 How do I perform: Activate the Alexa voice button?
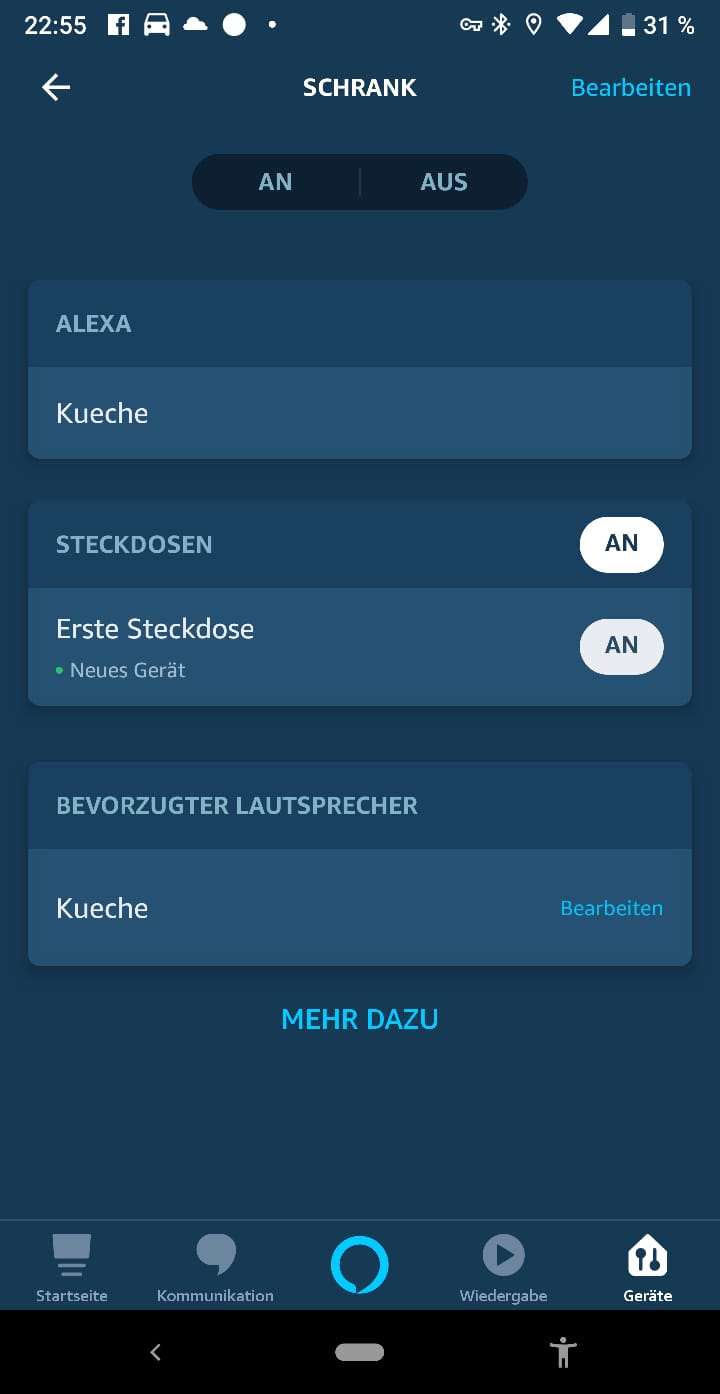(x=360, y=1265)
